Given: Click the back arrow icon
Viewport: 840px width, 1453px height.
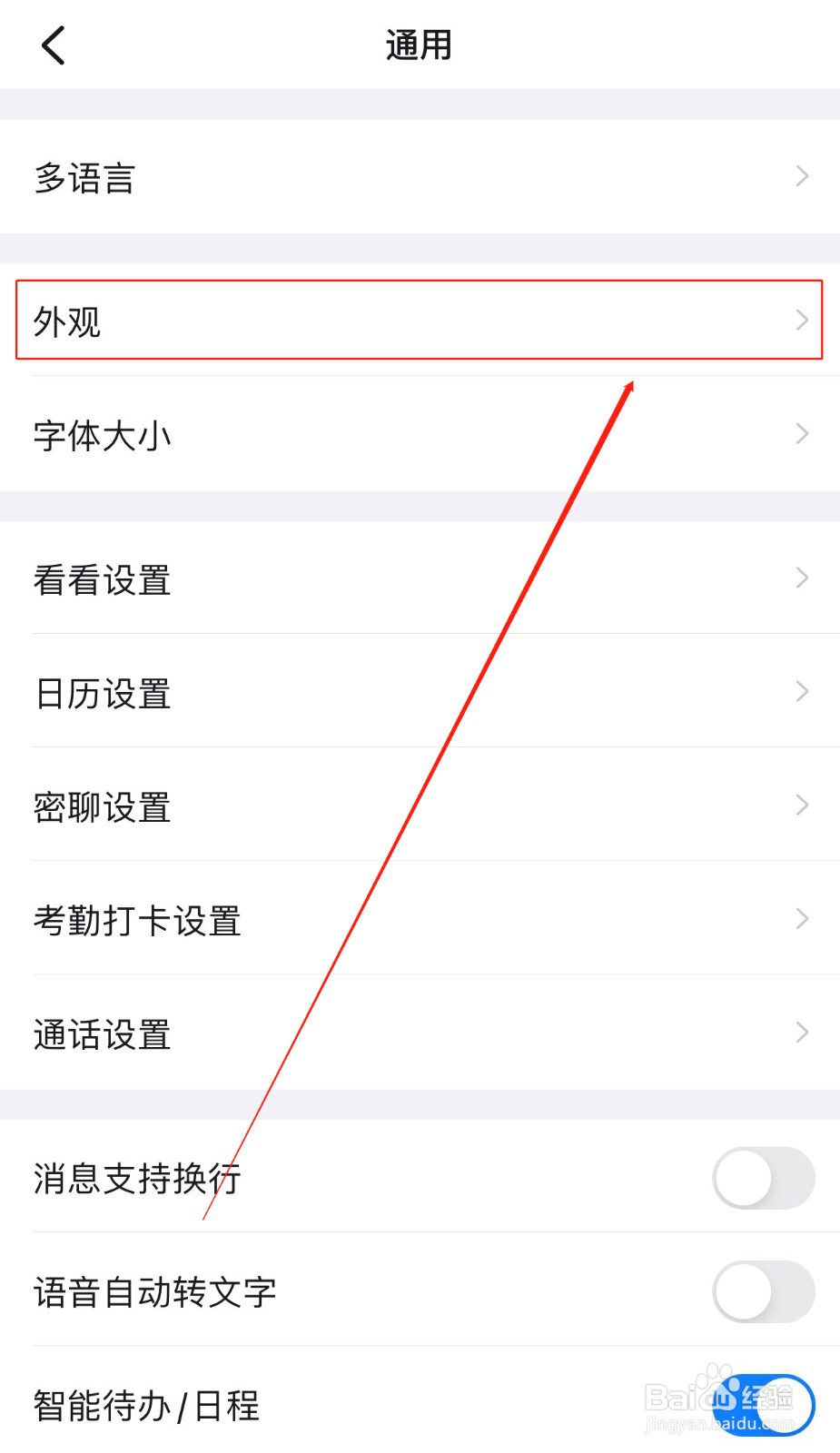Looking at the screenshot, I should 52,44.
